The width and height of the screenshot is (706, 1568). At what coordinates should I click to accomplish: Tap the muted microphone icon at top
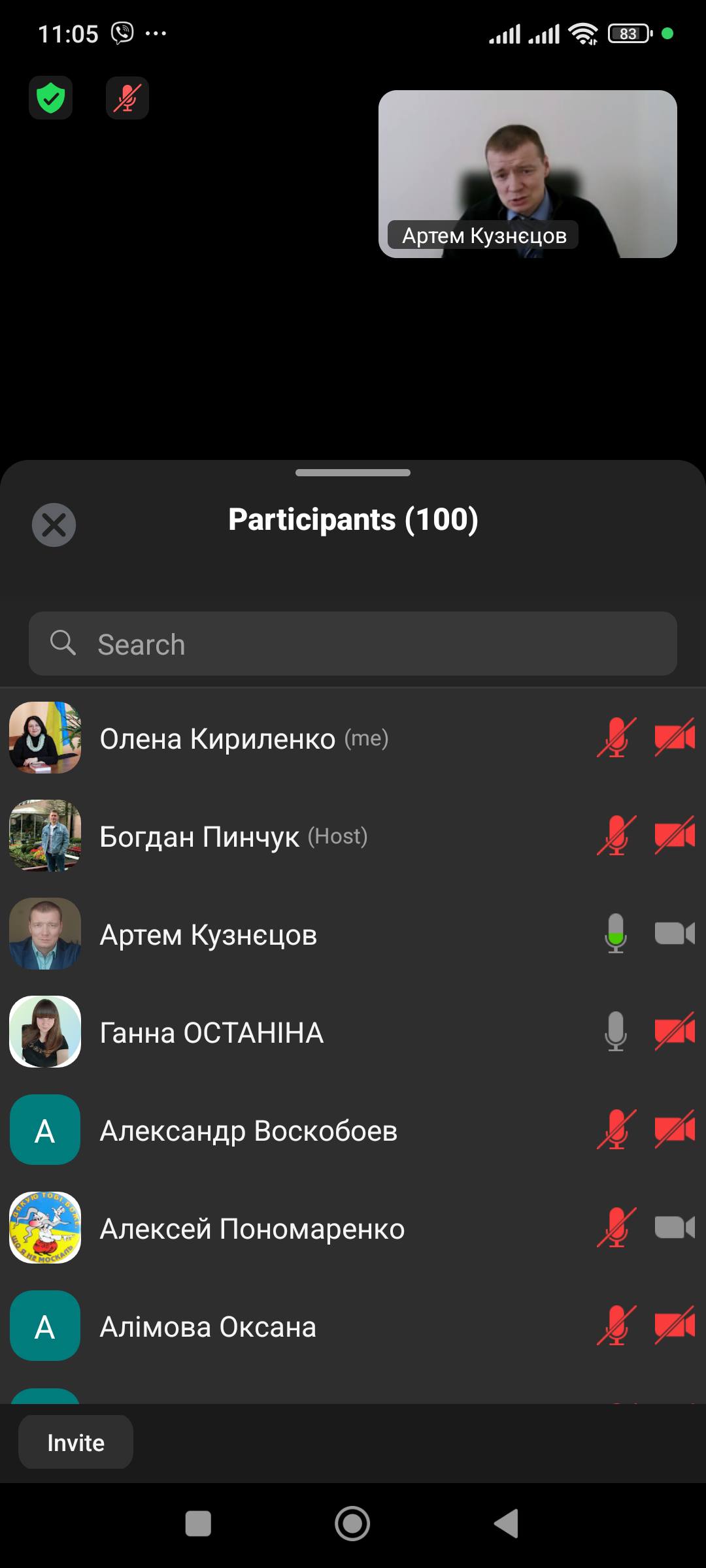127,98
